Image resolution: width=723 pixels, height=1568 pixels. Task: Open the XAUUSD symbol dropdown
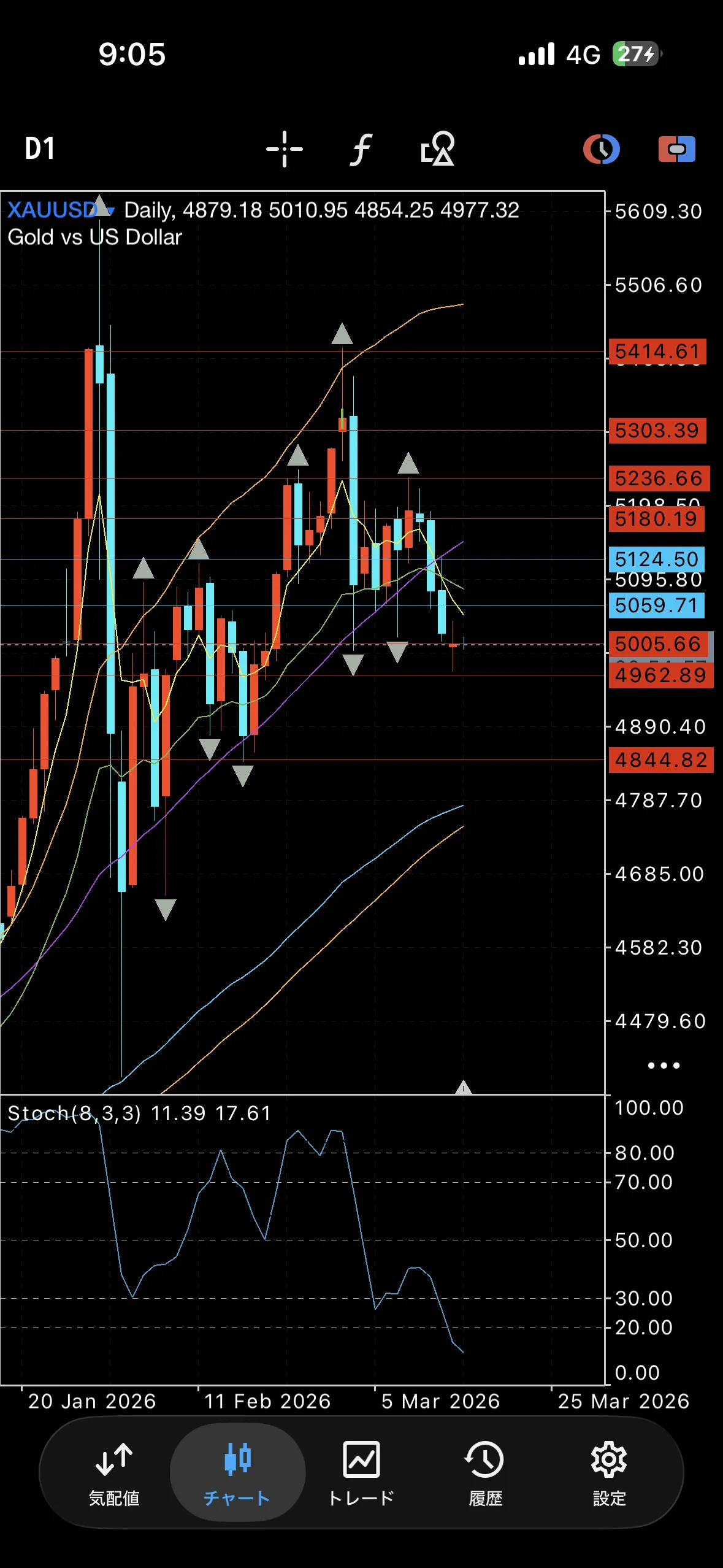point(60,210)
